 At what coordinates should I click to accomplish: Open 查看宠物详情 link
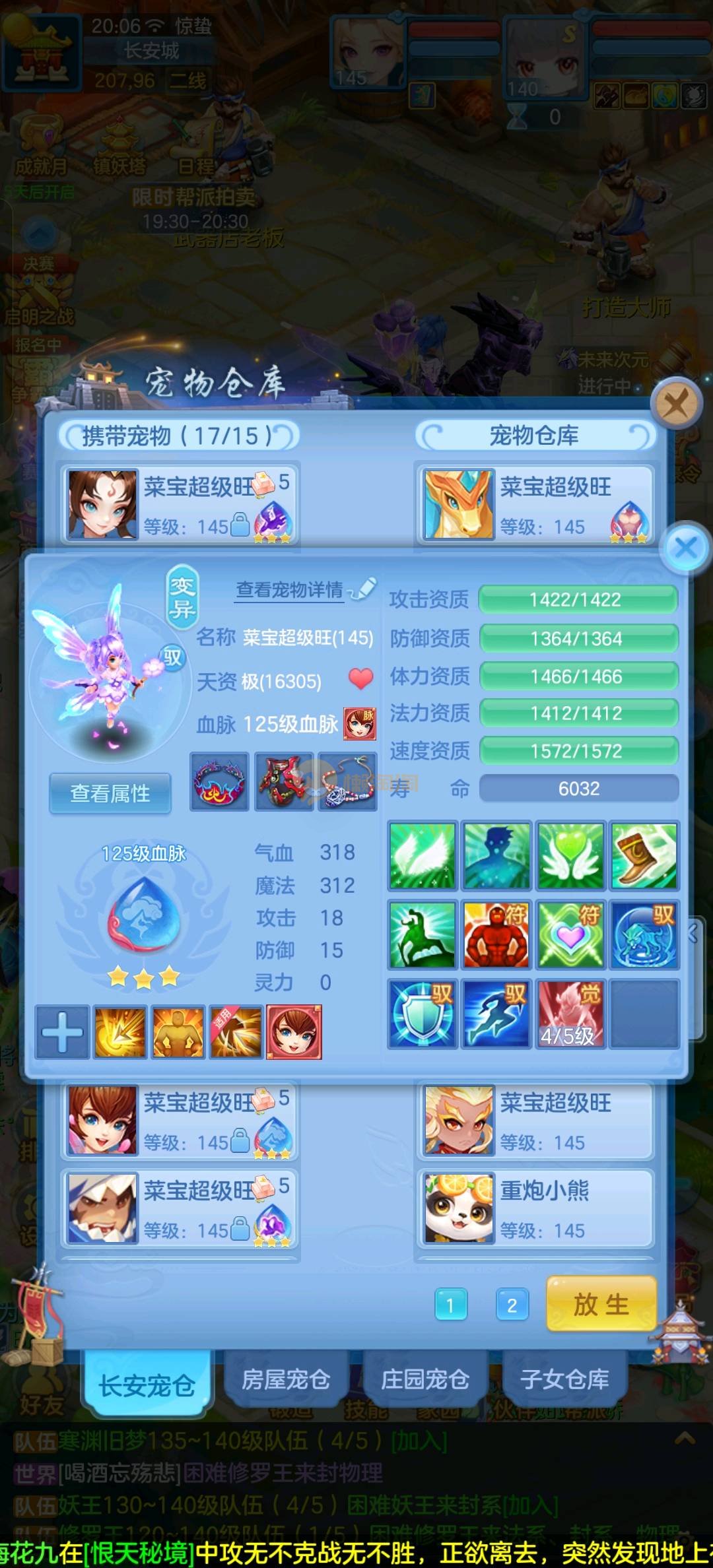coord(290,589)
